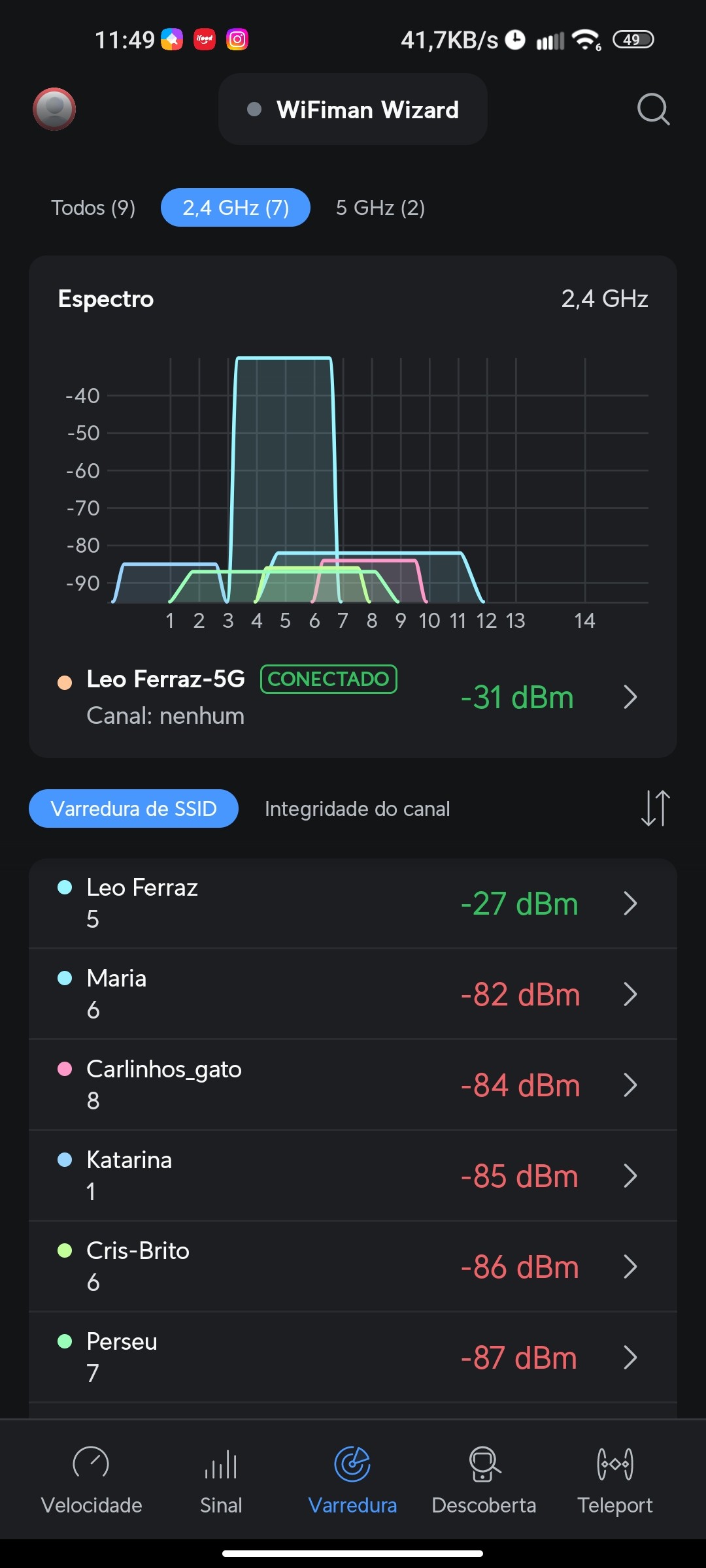Select the Varredura de SSID chip
Viewport: 706px width, 1568px height.
133,809
